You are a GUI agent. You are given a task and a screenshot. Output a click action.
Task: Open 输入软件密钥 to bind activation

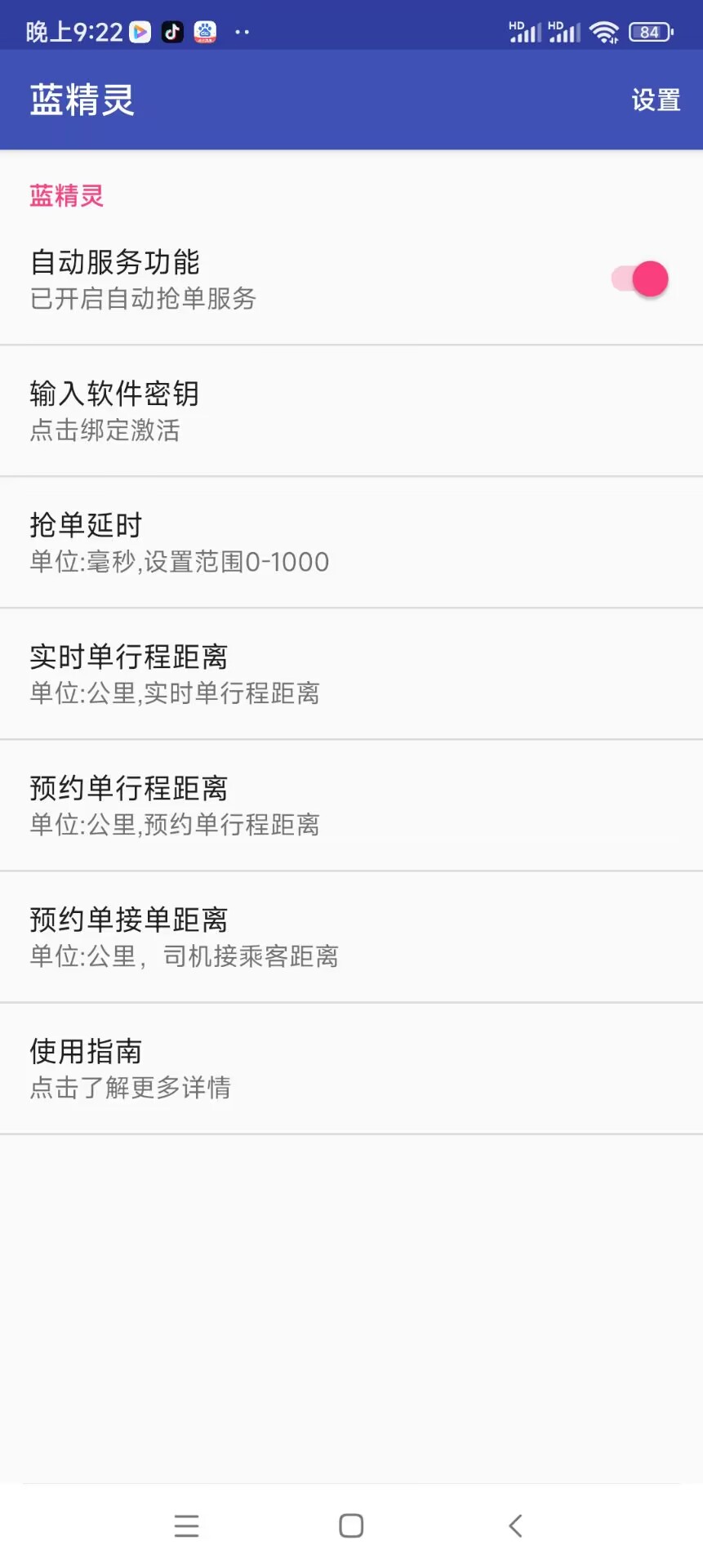pyautogui.click(x=351, y=411)
